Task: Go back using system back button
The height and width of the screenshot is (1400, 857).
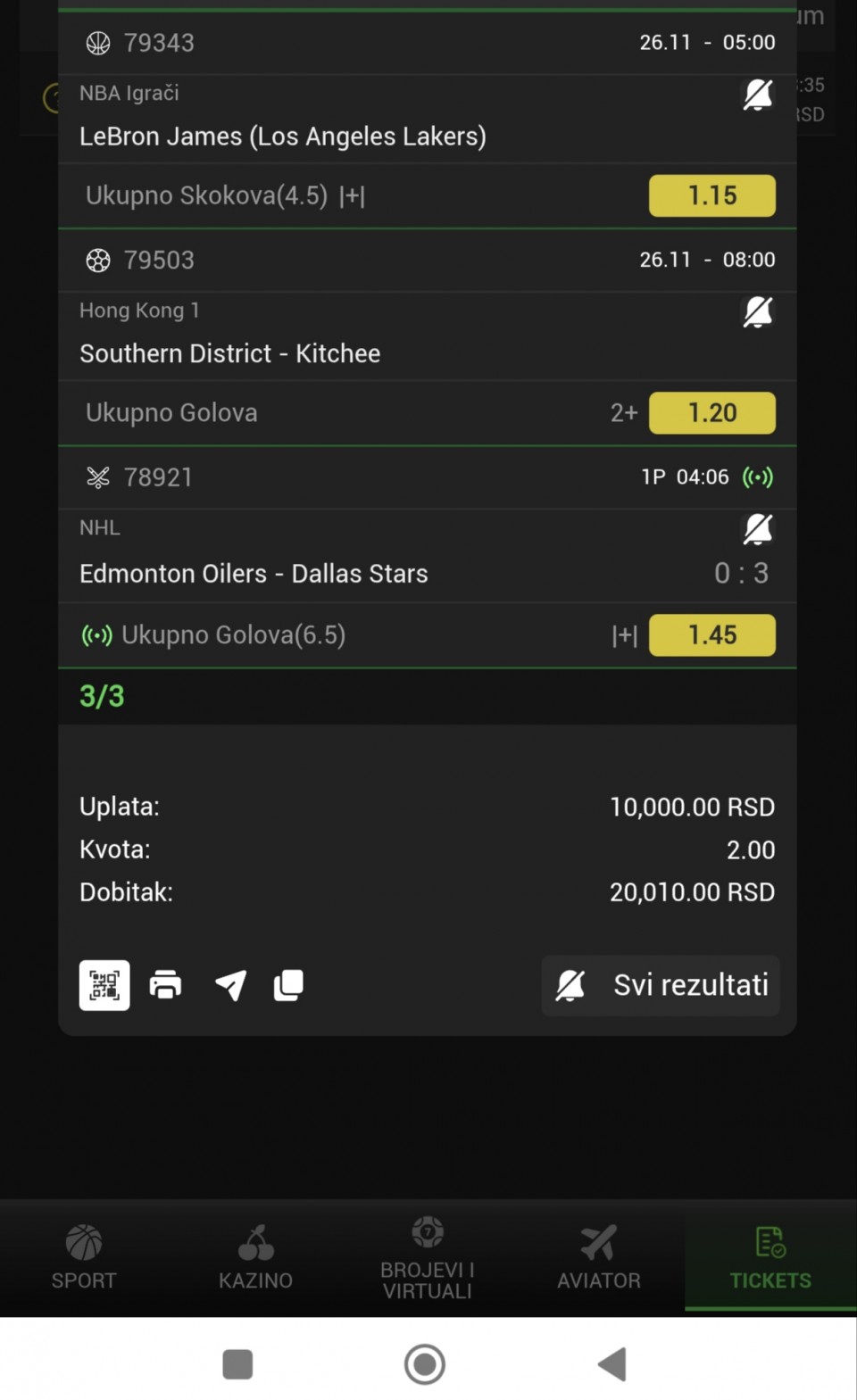Action: [x=612, y=1364]
